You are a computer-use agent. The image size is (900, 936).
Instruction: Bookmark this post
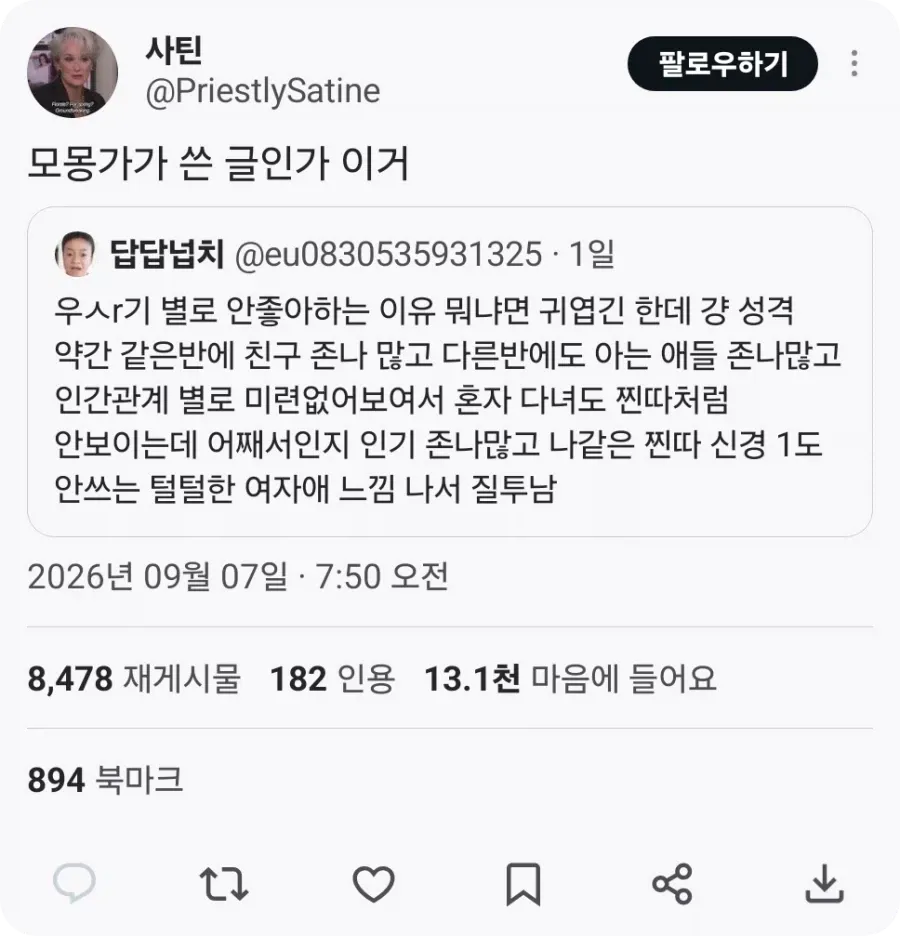(523, 884)
